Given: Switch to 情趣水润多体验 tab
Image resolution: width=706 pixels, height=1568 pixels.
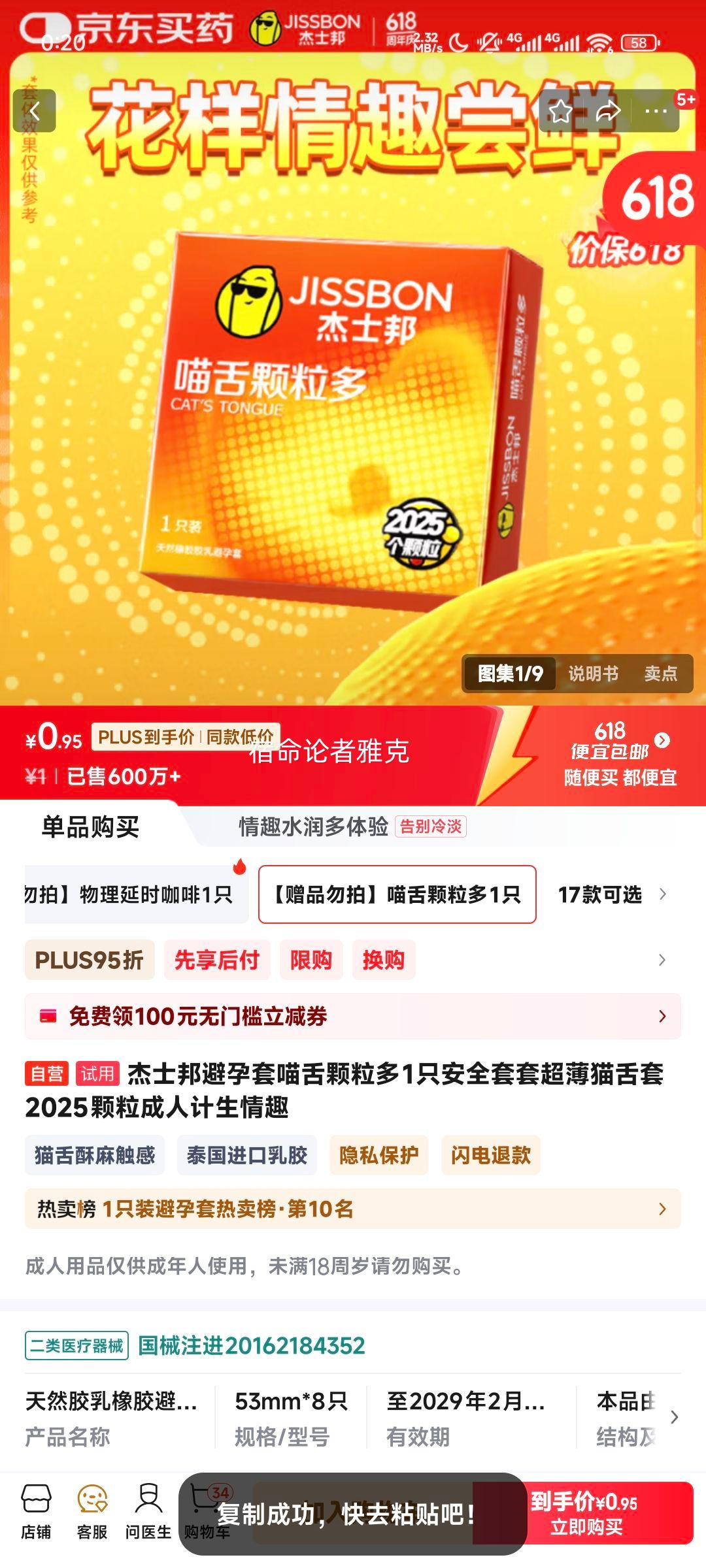Looking at the screenshot, I should 314,826.
